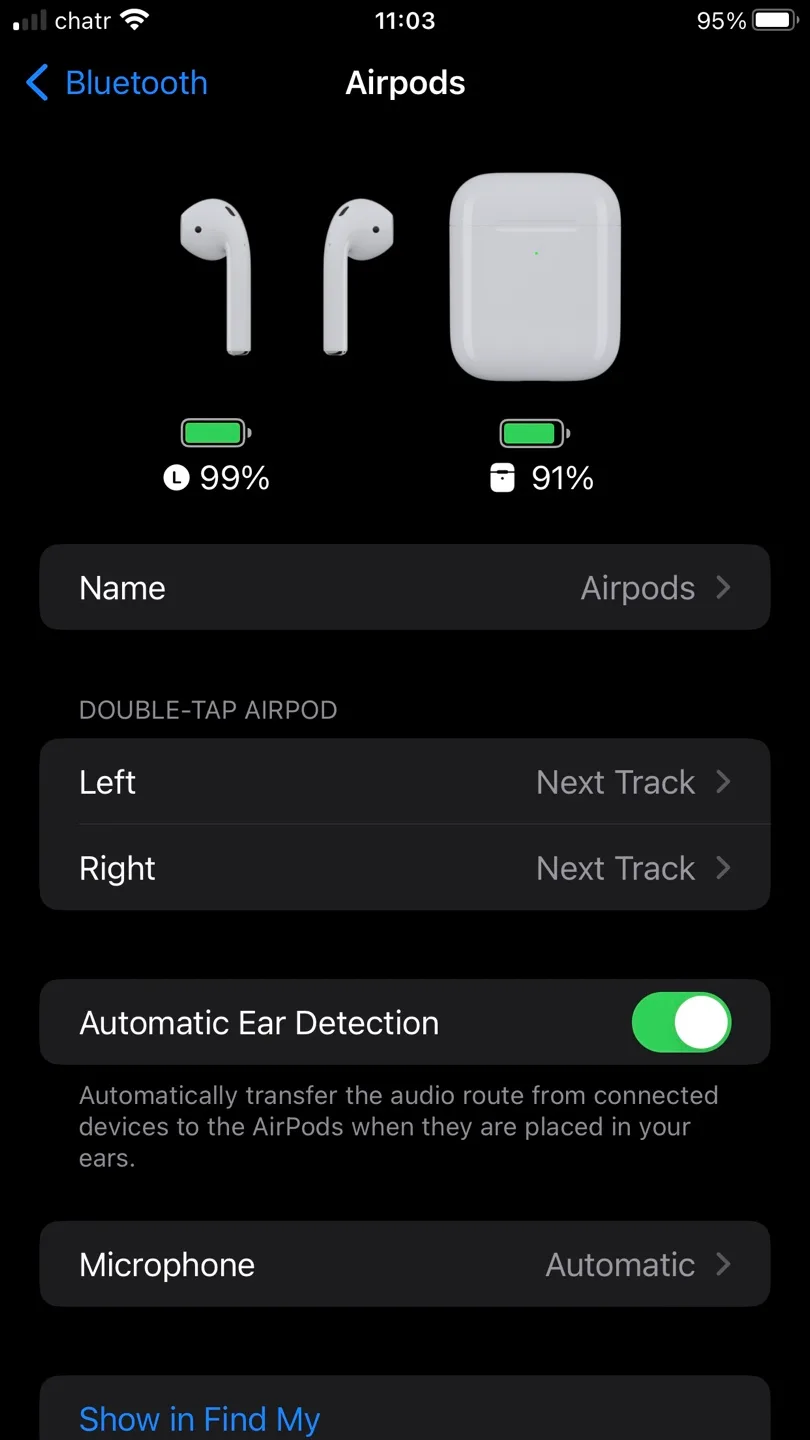The width and height of the screenshot is (810, 1440).
Task: Open Right double-tap AirPod settings
Action: [405, 868]
